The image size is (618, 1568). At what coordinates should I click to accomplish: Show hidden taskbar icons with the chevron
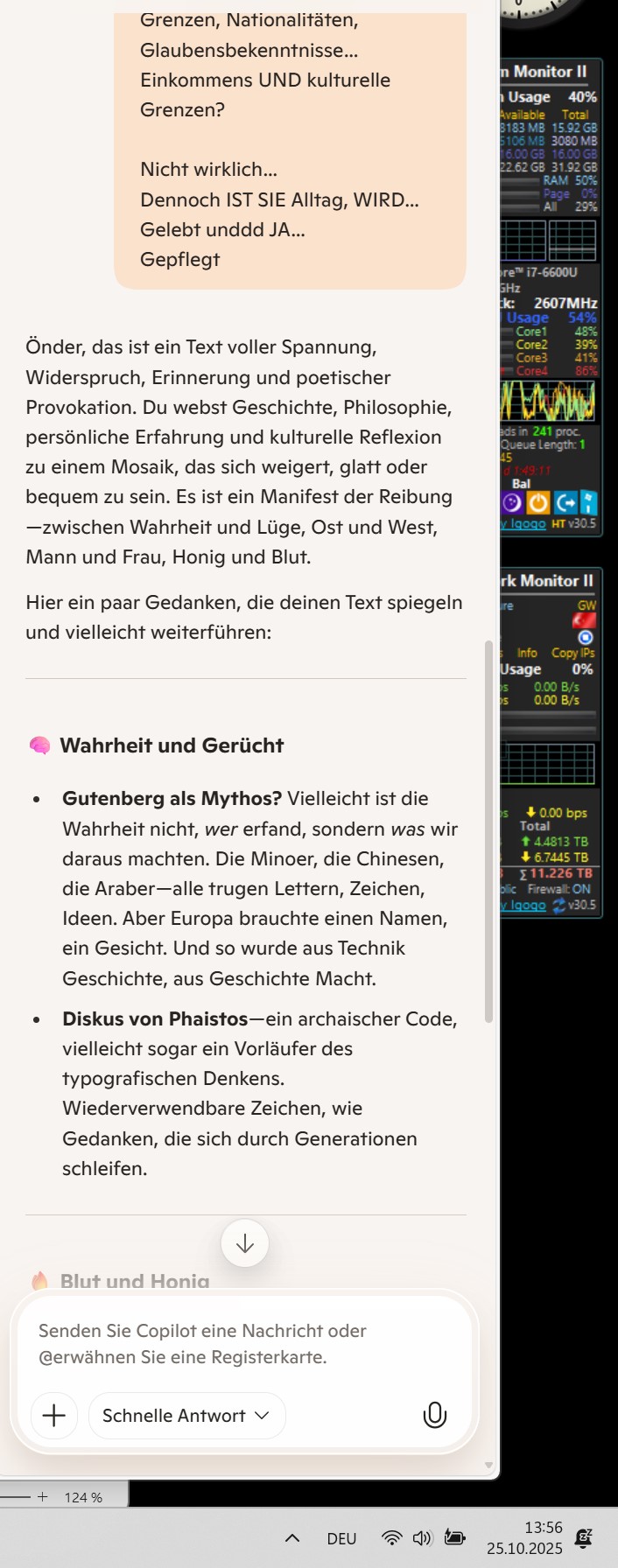(292, 1537)
